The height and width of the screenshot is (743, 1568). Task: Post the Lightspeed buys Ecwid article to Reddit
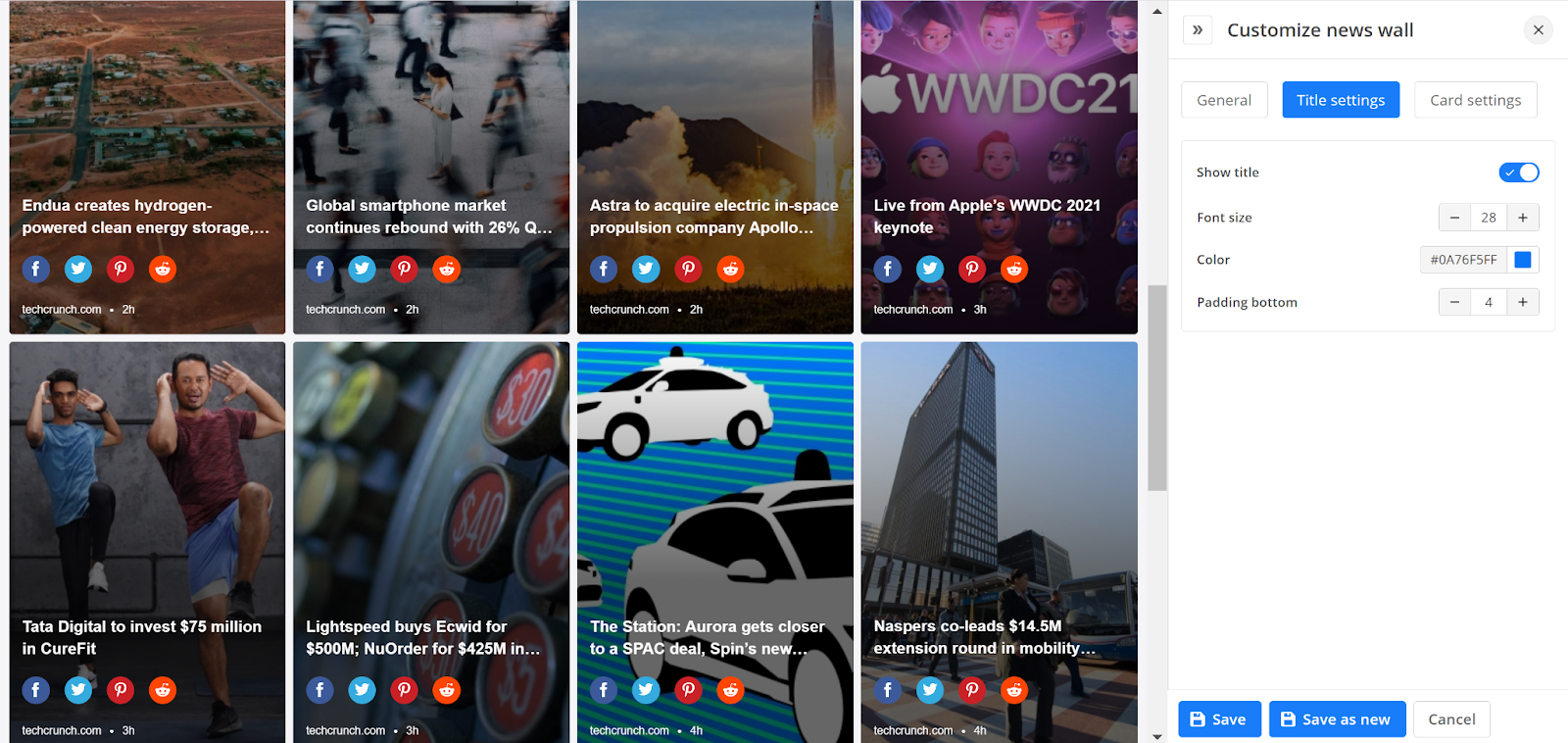(447, 690)
